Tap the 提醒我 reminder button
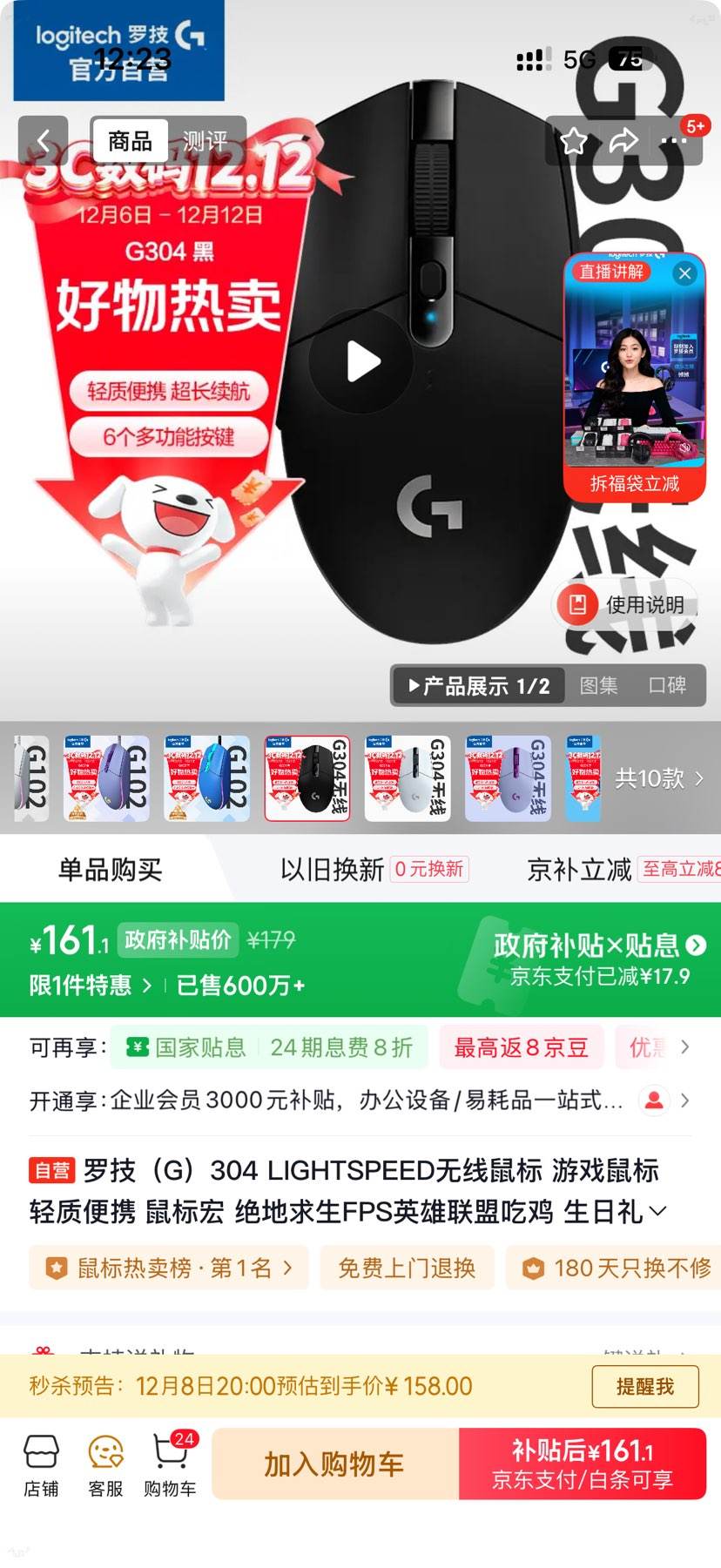 point(647,1386)
